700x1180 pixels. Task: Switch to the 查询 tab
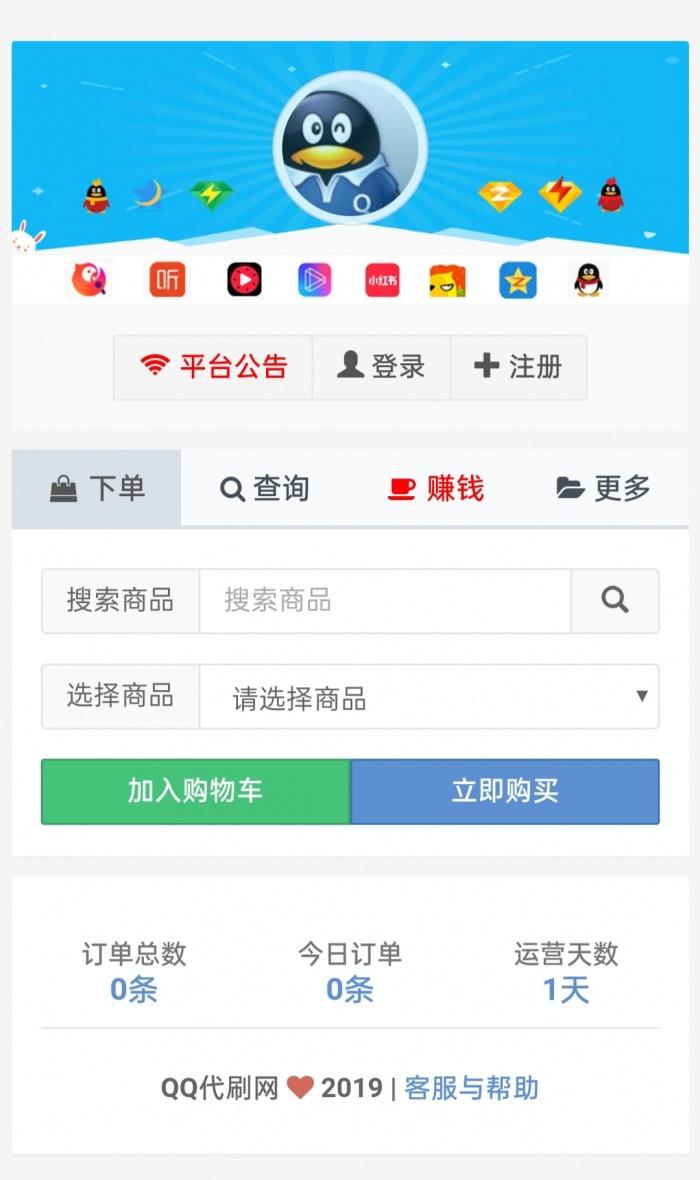click(265, 488)
